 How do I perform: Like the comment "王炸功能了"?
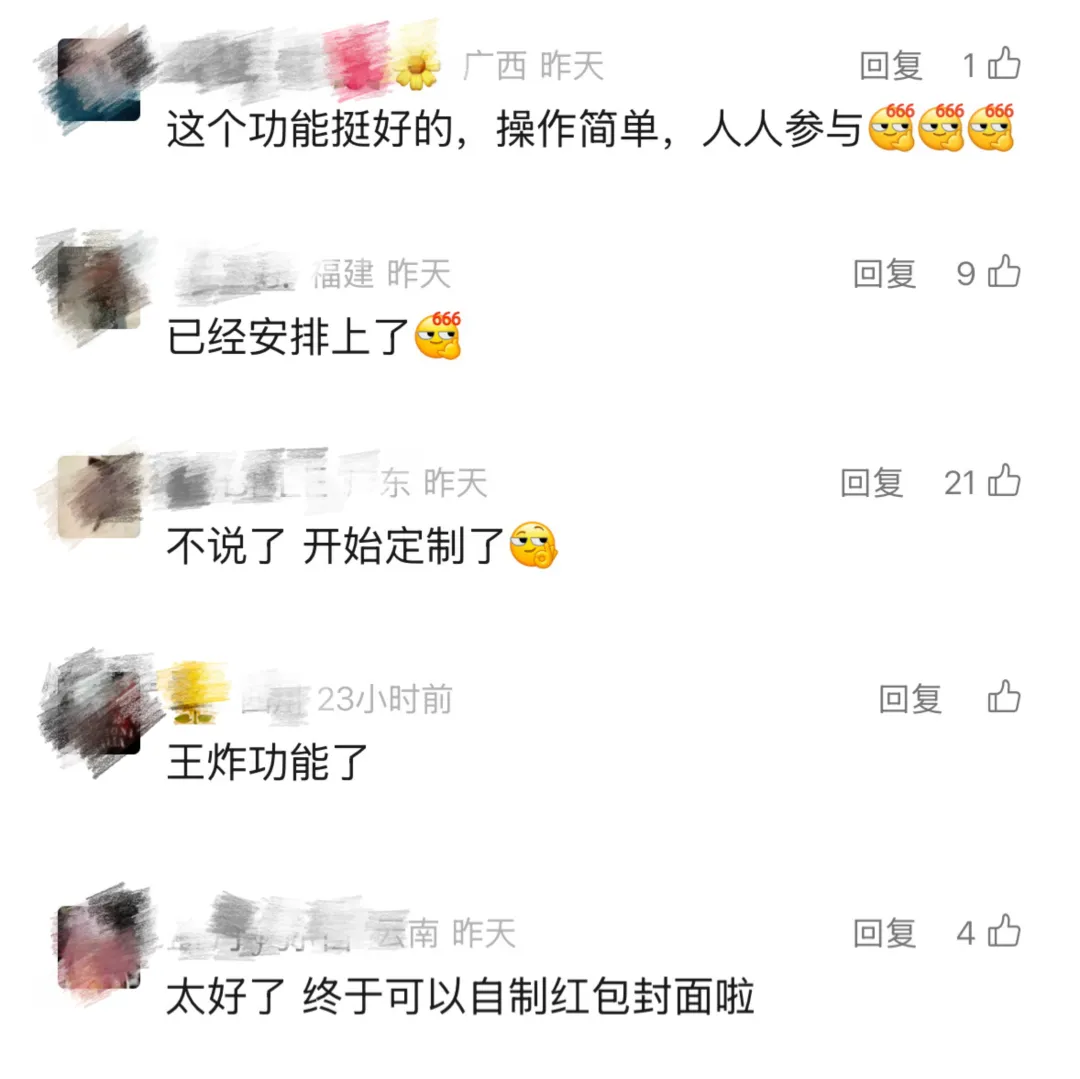pyautogui.click(x=1004, y=699)
